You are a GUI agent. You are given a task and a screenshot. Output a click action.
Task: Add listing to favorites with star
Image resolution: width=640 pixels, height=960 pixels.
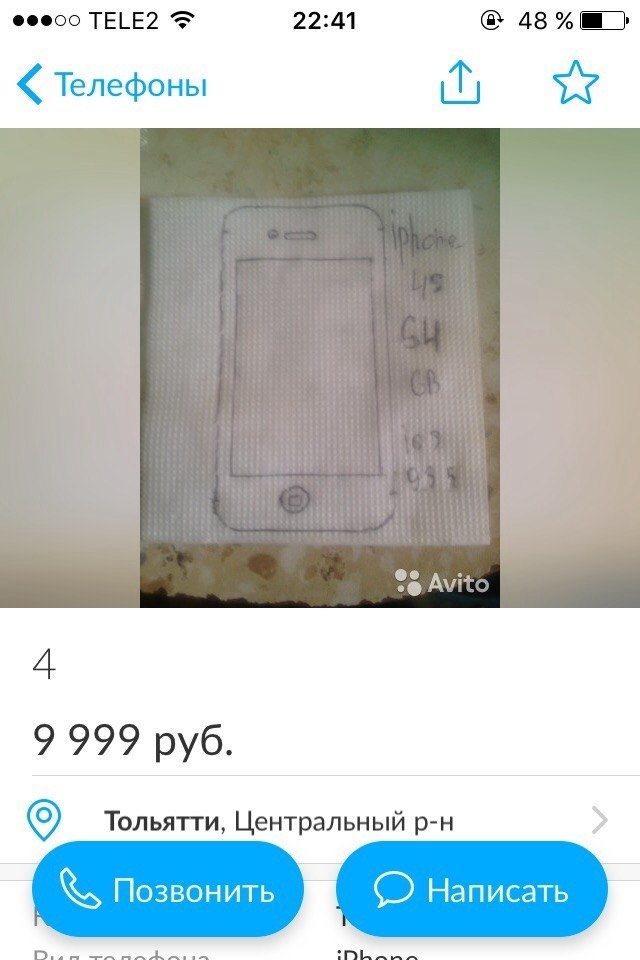click(575, 84)
